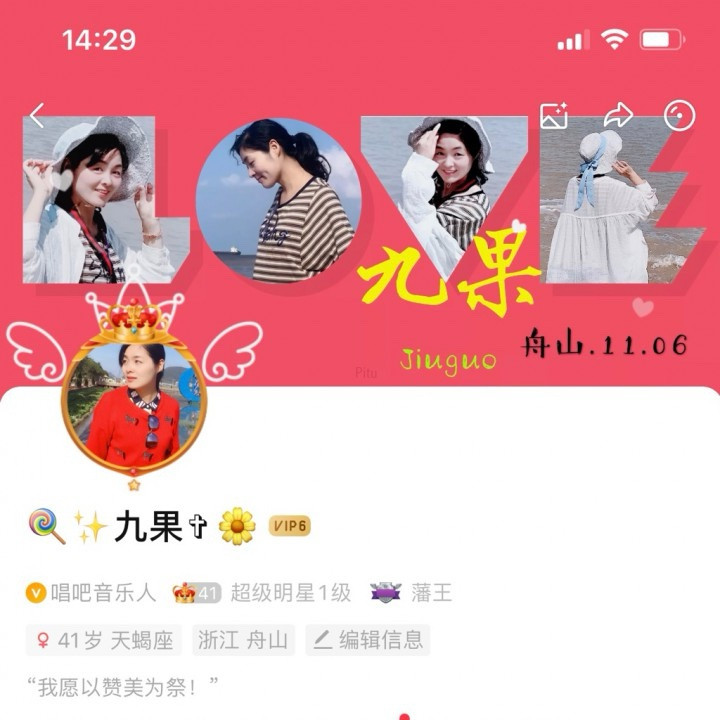Go back using the top-left arrow
The width and height of the screenshot is (720, 720).
click(x=37, y=116)
